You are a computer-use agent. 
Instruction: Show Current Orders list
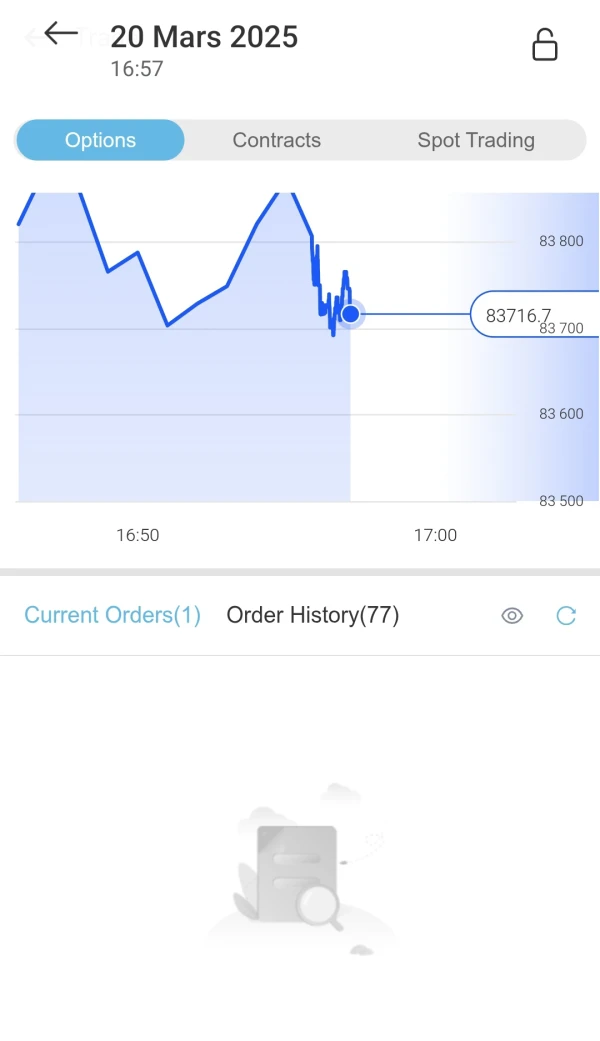112,615
